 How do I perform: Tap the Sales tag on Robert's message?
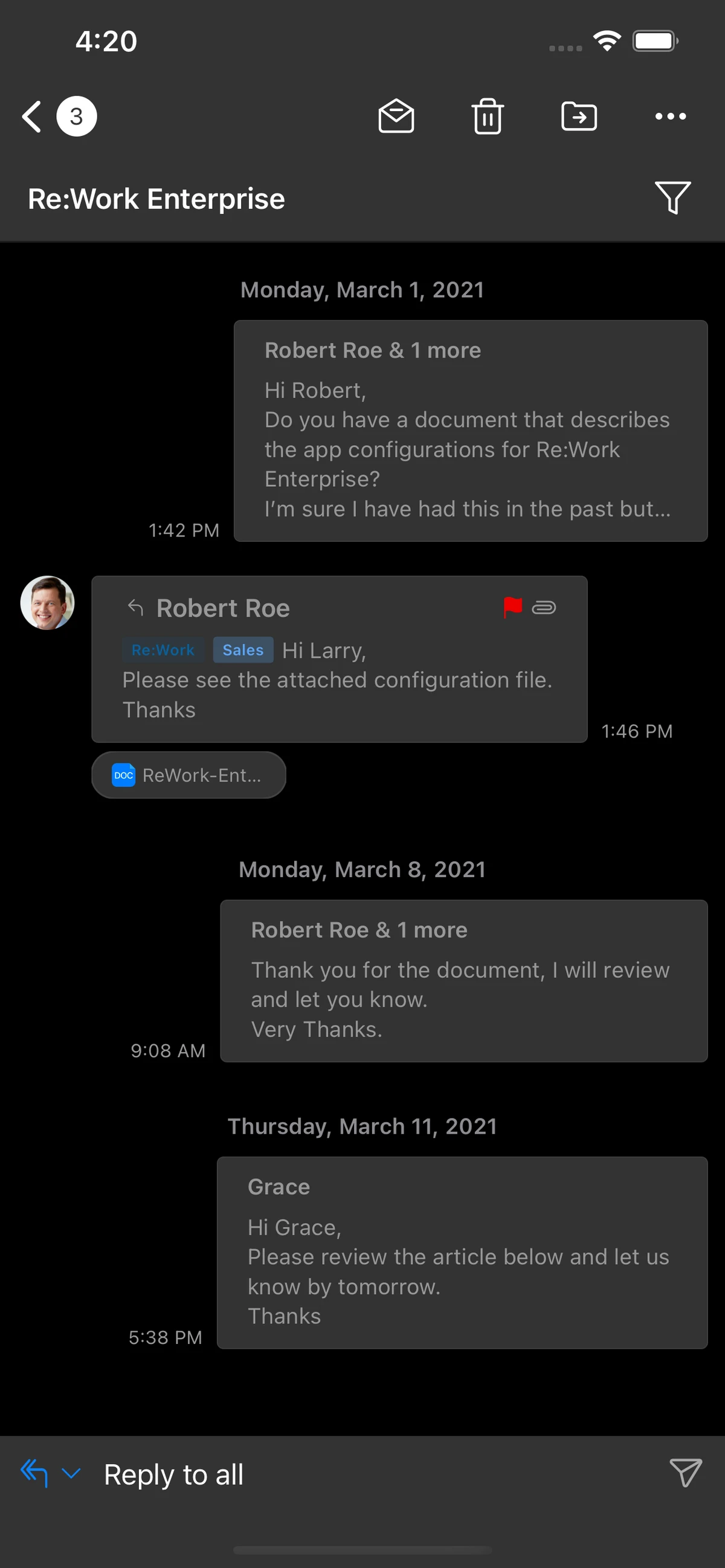243,650
